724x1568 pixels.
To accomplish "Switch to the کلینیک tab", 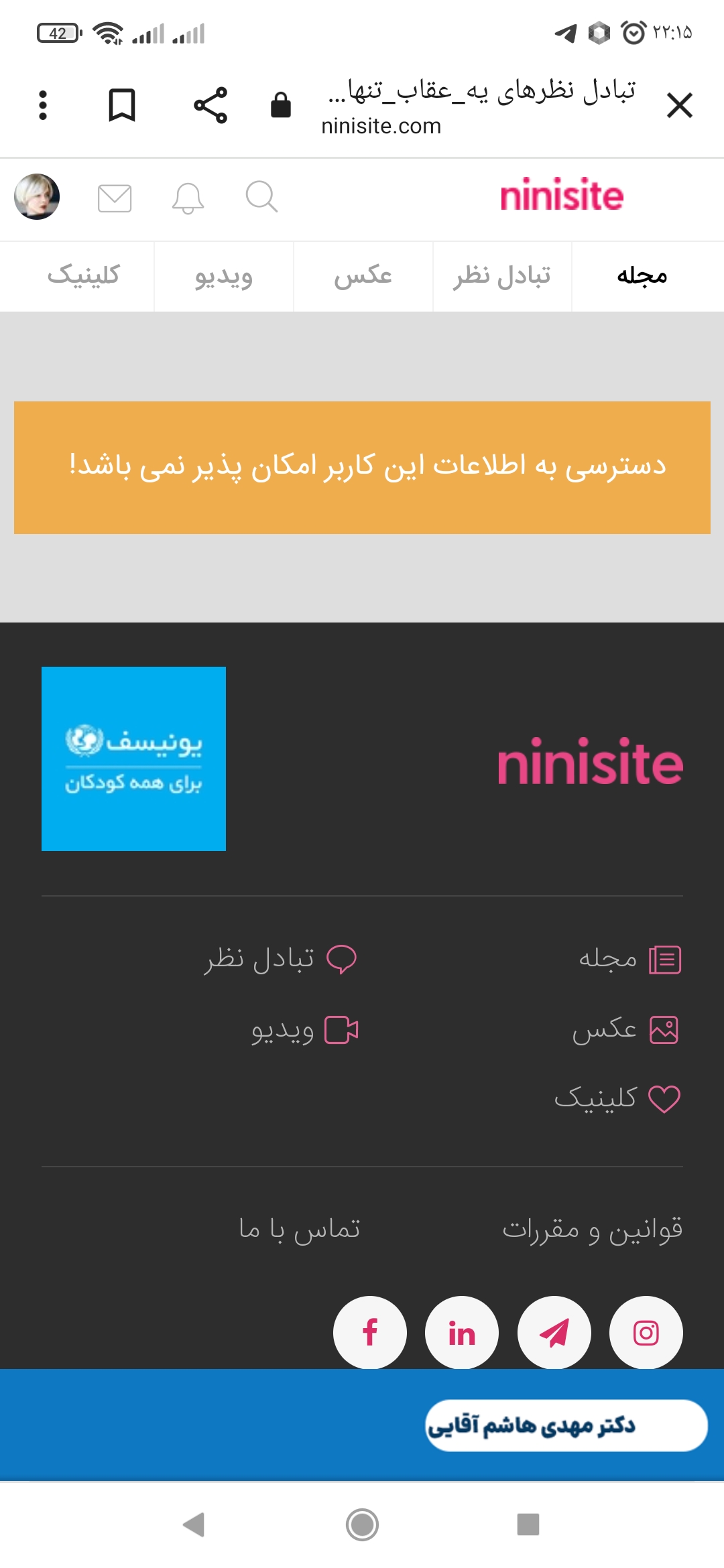I will [x=83, y=276].
